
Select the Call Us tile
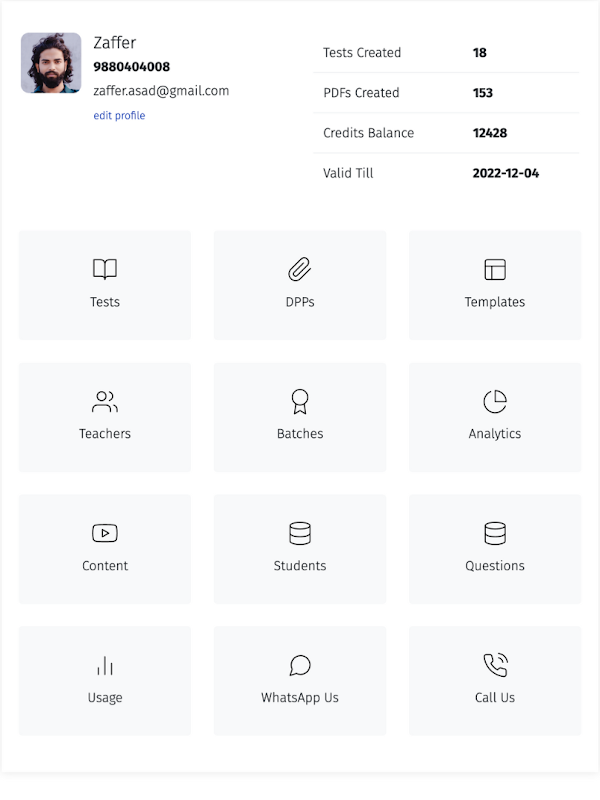(495, 681)
